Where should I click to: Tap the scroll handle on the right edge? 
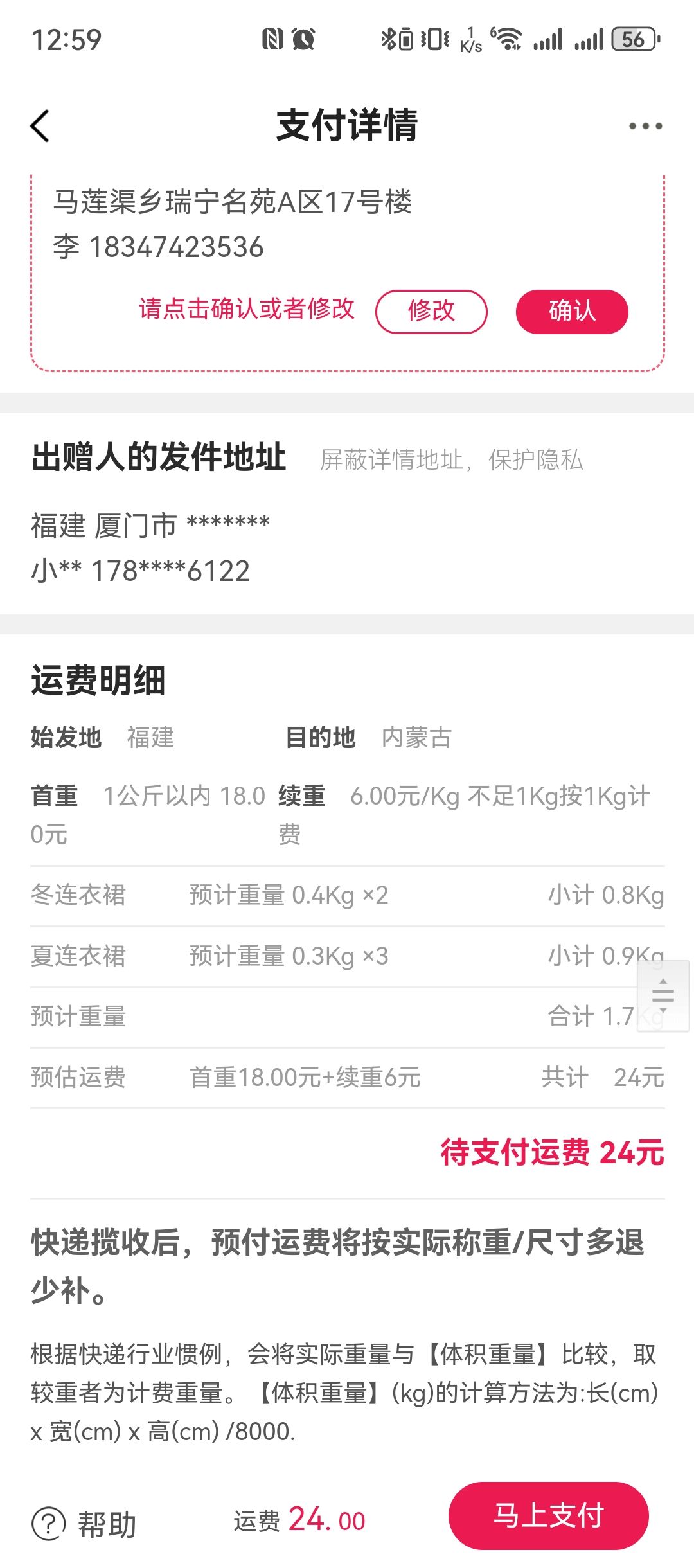(x=663, y=996)
